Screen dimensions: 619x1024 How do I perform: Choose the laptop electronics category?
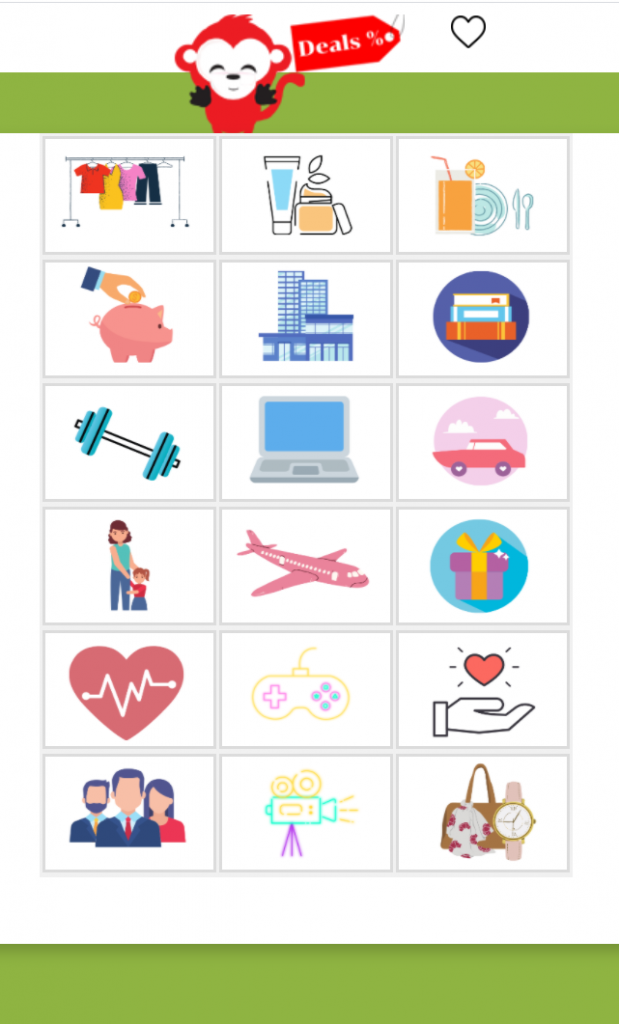(x=306, y=442)
